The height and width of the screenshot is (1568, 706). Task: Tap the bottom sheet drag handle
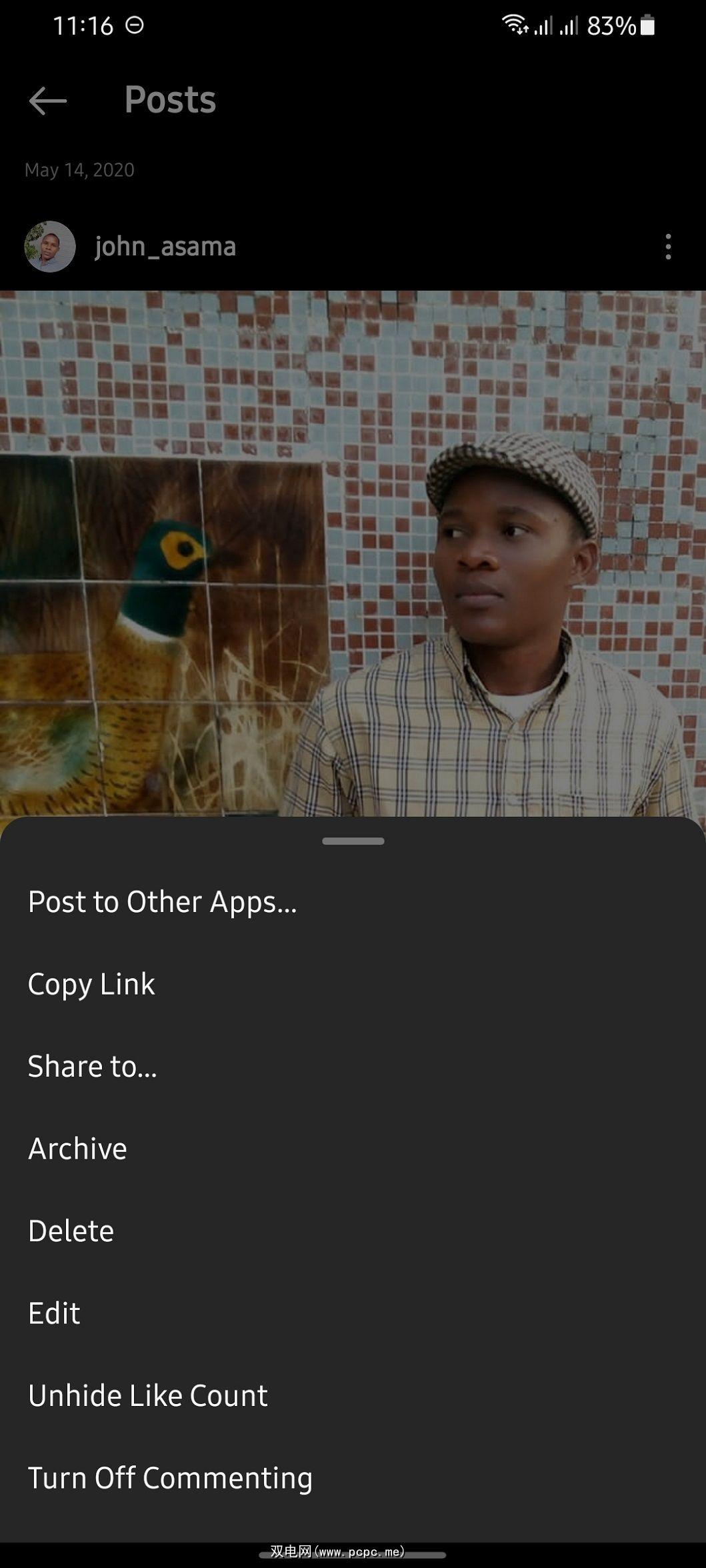[x=353, y=841]
